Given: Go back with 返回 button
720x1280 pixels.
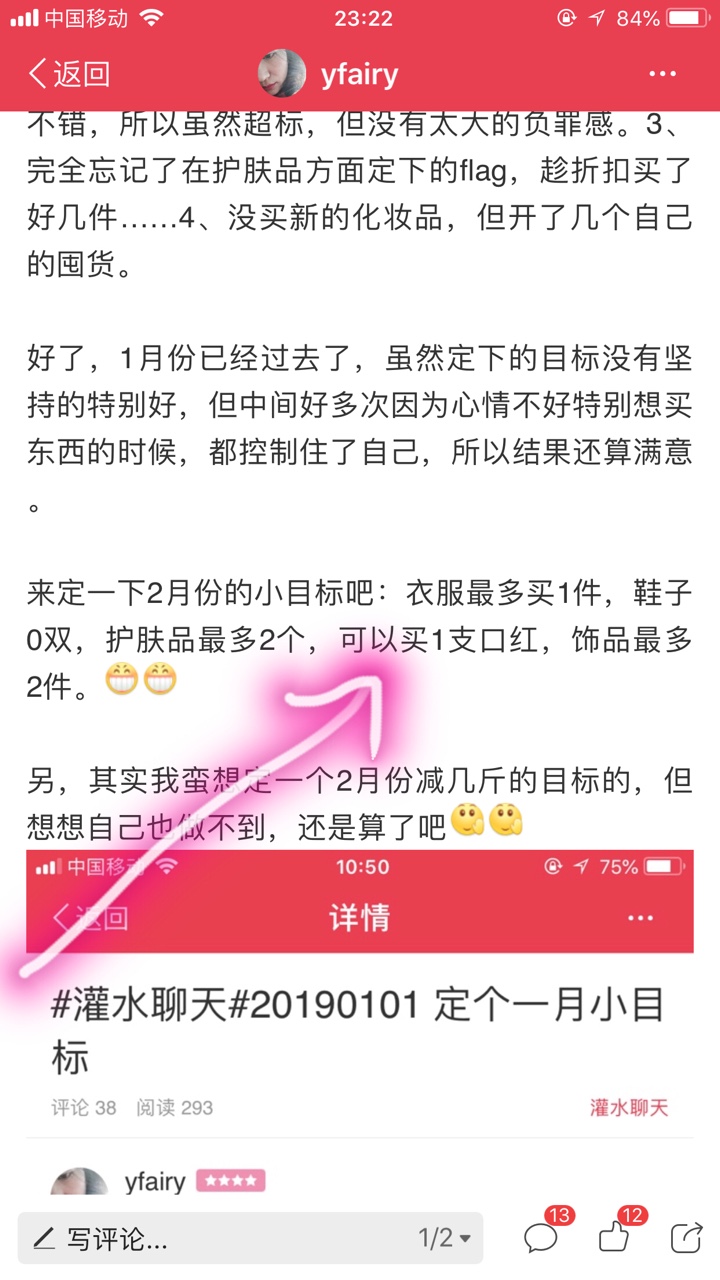Looking at the screenshot, I should (69, 74).
